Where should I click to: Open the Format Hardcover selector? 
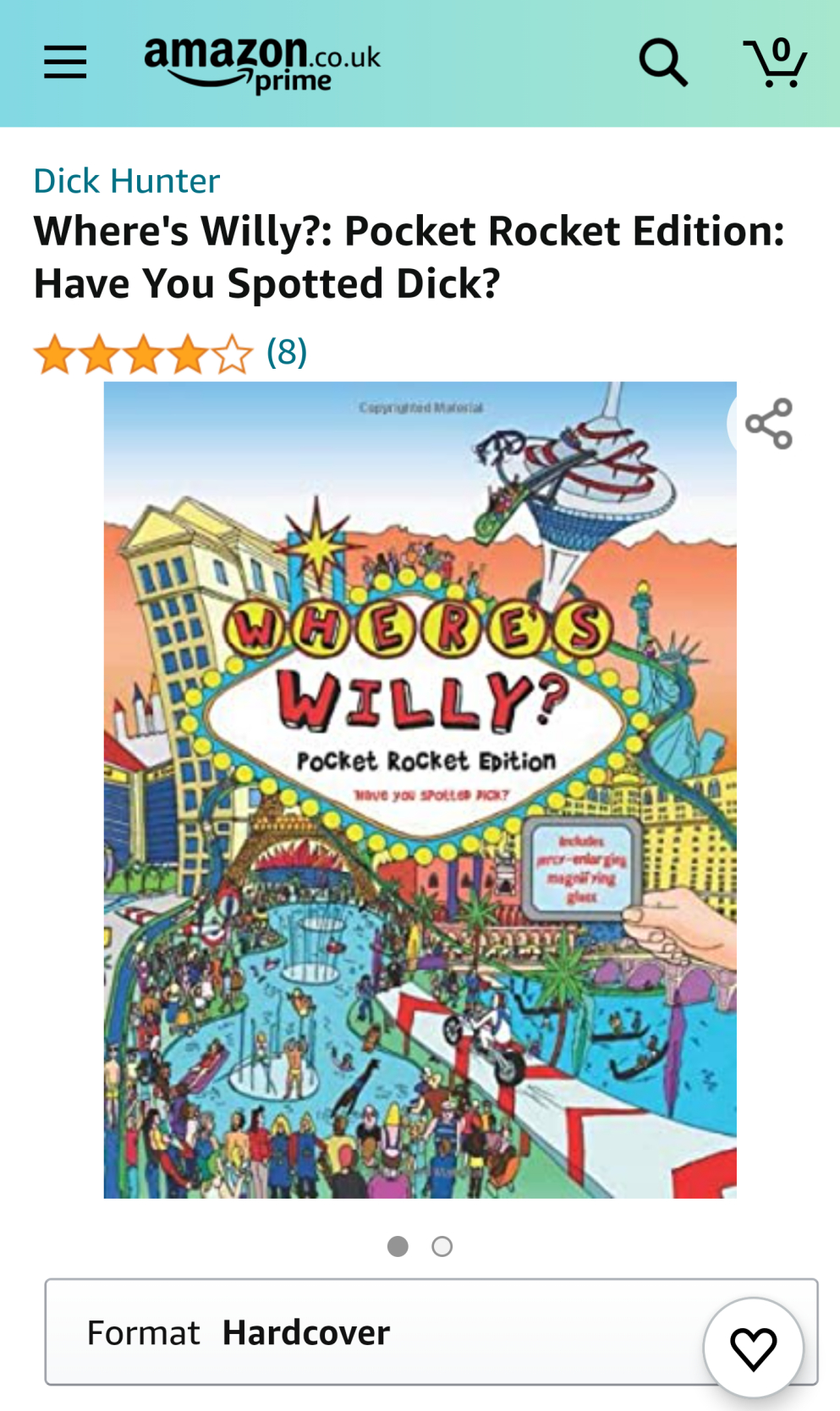(431, 1331)
